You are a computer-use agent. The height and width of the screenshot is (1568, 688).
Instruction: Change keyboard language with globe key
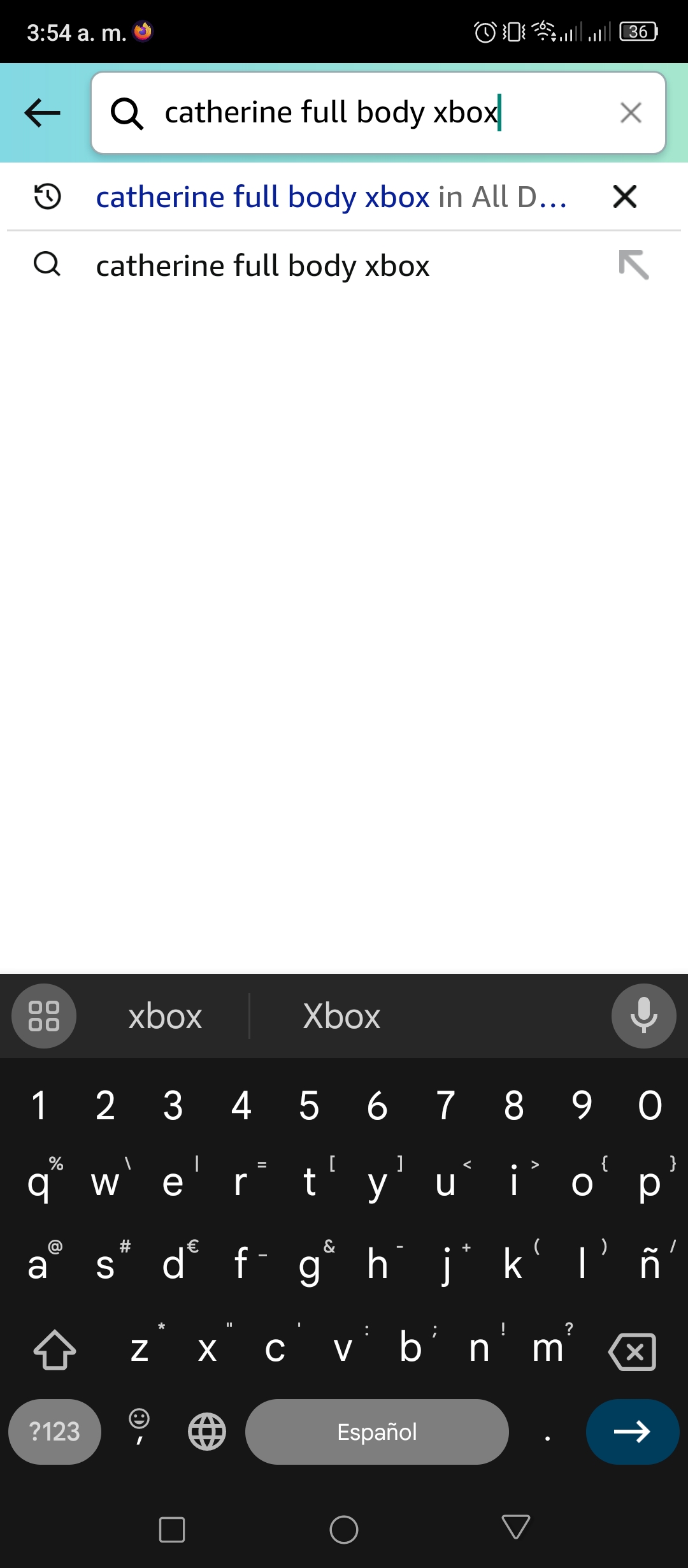tap(207, 1432)
